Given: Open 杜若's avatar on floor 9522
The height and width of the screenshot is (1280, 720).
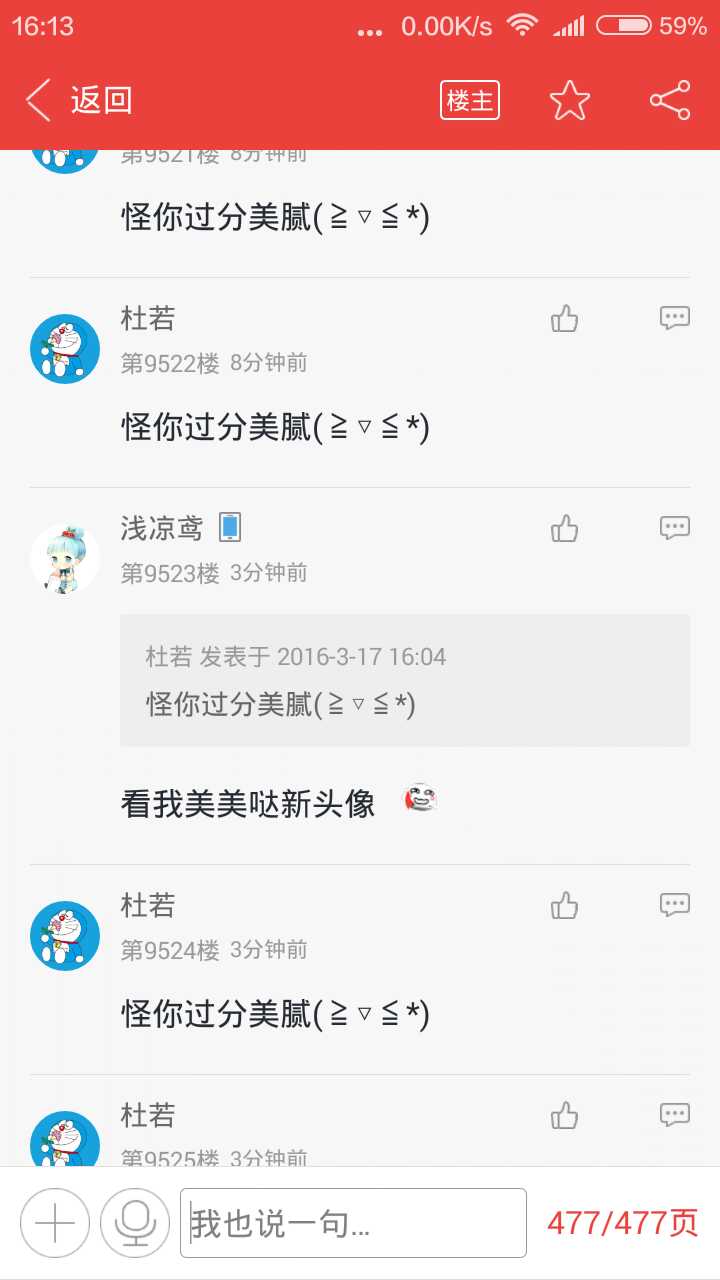Looking at the screenshot, I should click(65, 348).
